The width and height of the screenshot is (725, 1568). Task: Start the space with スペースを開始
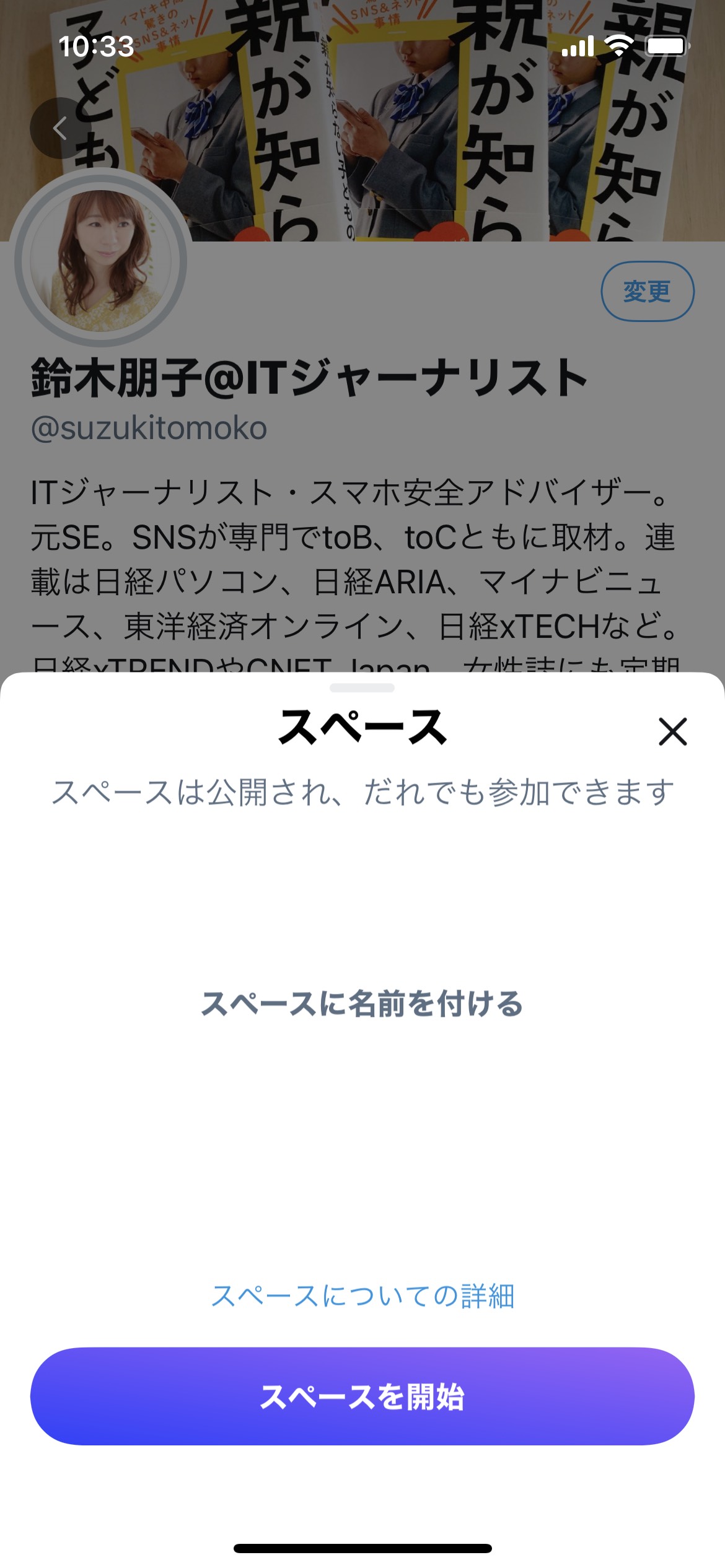point(362,1396)
